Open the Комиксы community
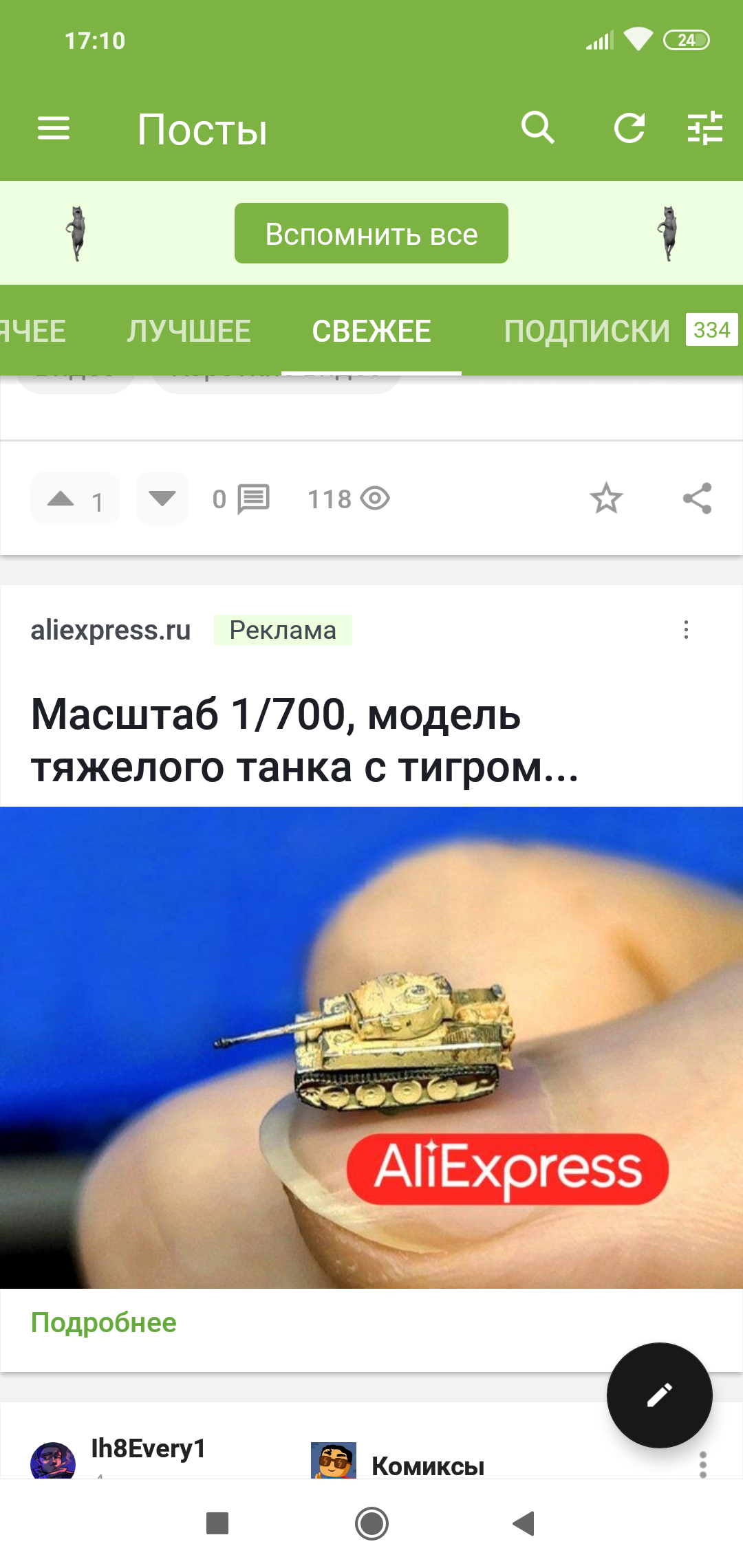Screen dimensions: 743x1568 pyautogui.click(x=428, y=1466)
